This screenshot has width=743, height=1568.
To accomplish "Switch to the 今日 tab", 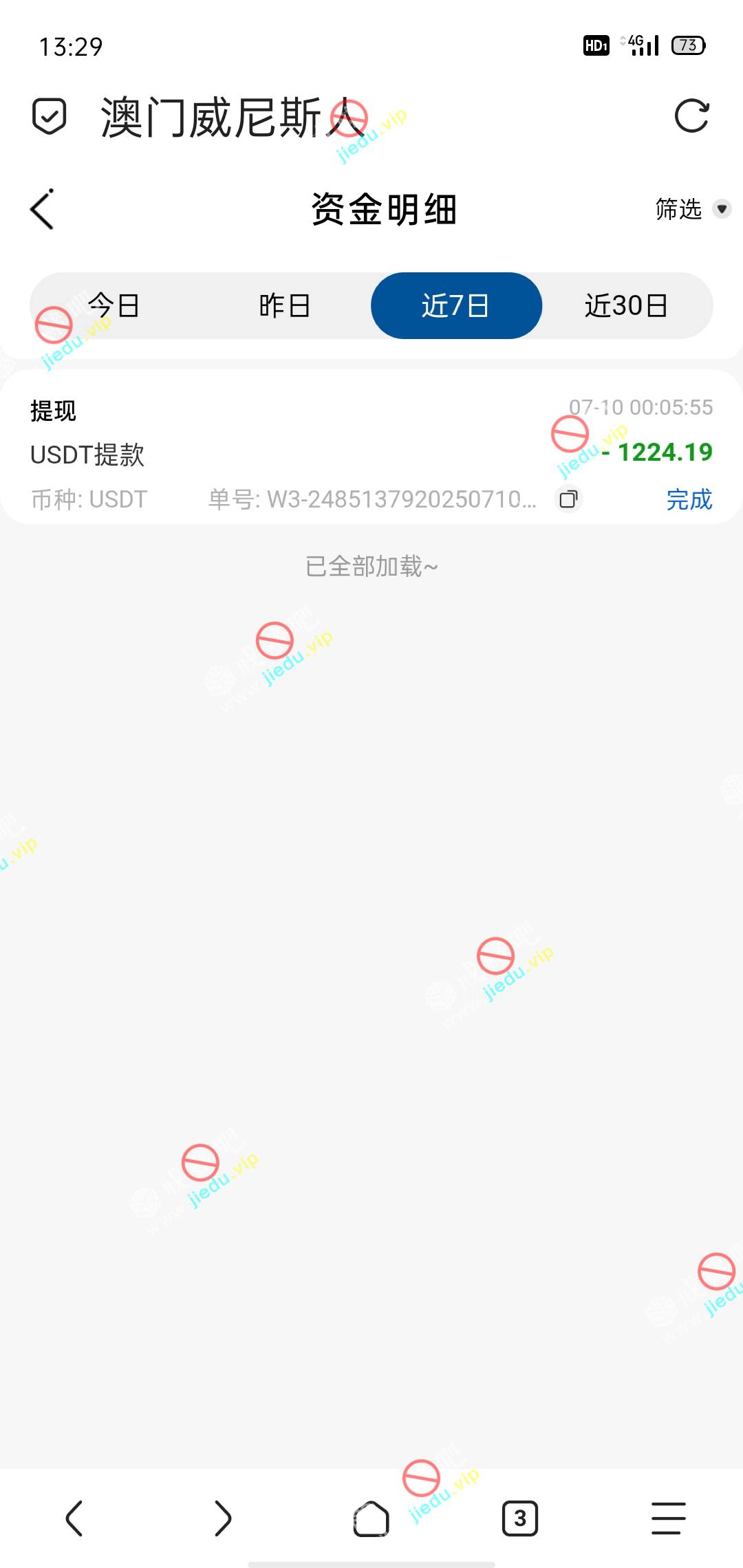I will [x=114, y=305].
